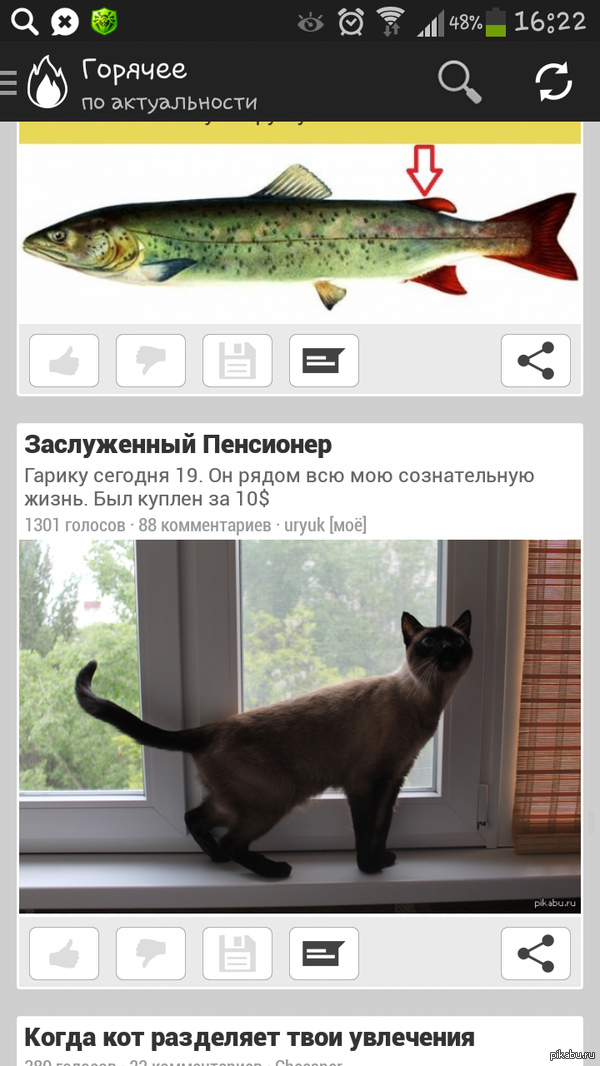Save the fish post
The height and width of the screenshot is (1066, 600).
[237, 360]
